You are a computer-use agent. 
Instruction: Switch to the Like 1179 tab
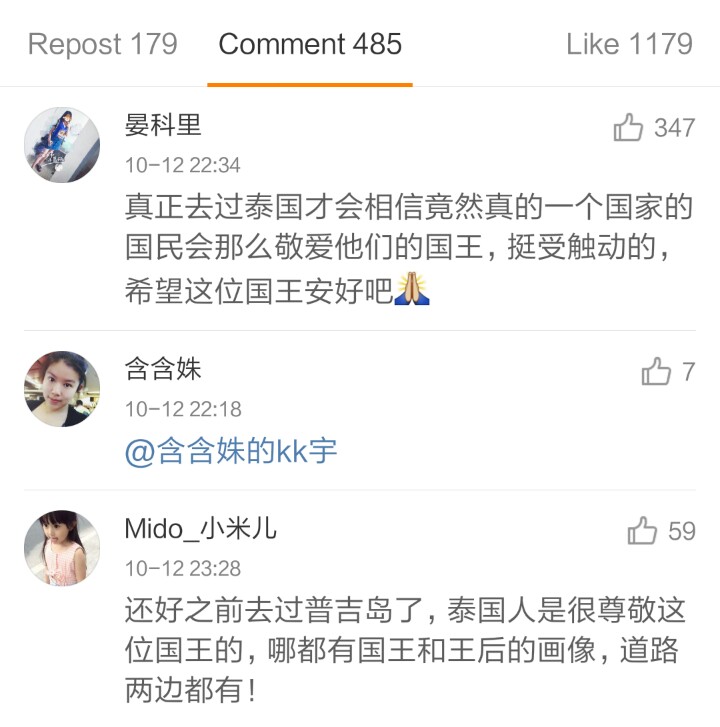coord(629,44)
